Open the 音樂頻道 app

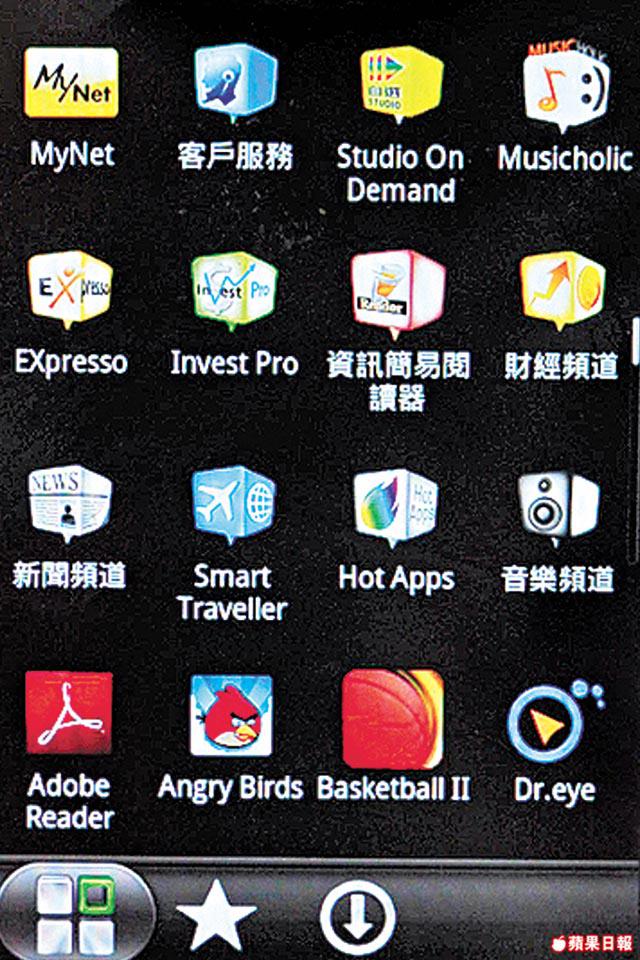tap(558, 507)
